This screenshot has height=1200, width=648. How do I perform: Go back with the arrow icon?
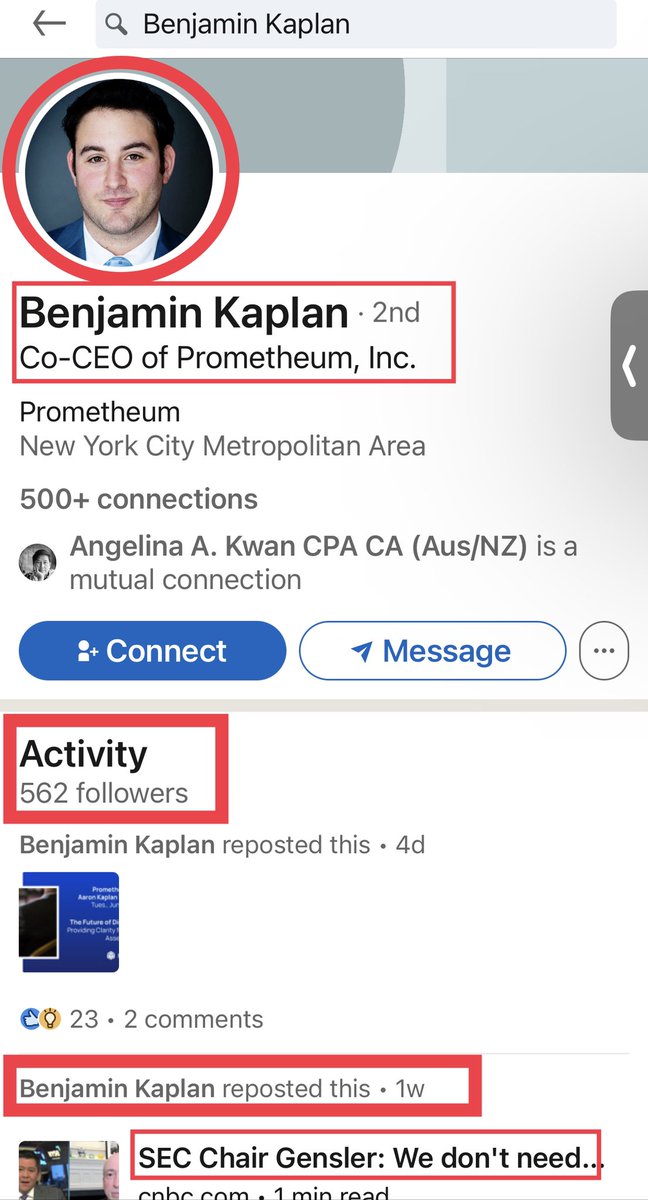(48, 24)
